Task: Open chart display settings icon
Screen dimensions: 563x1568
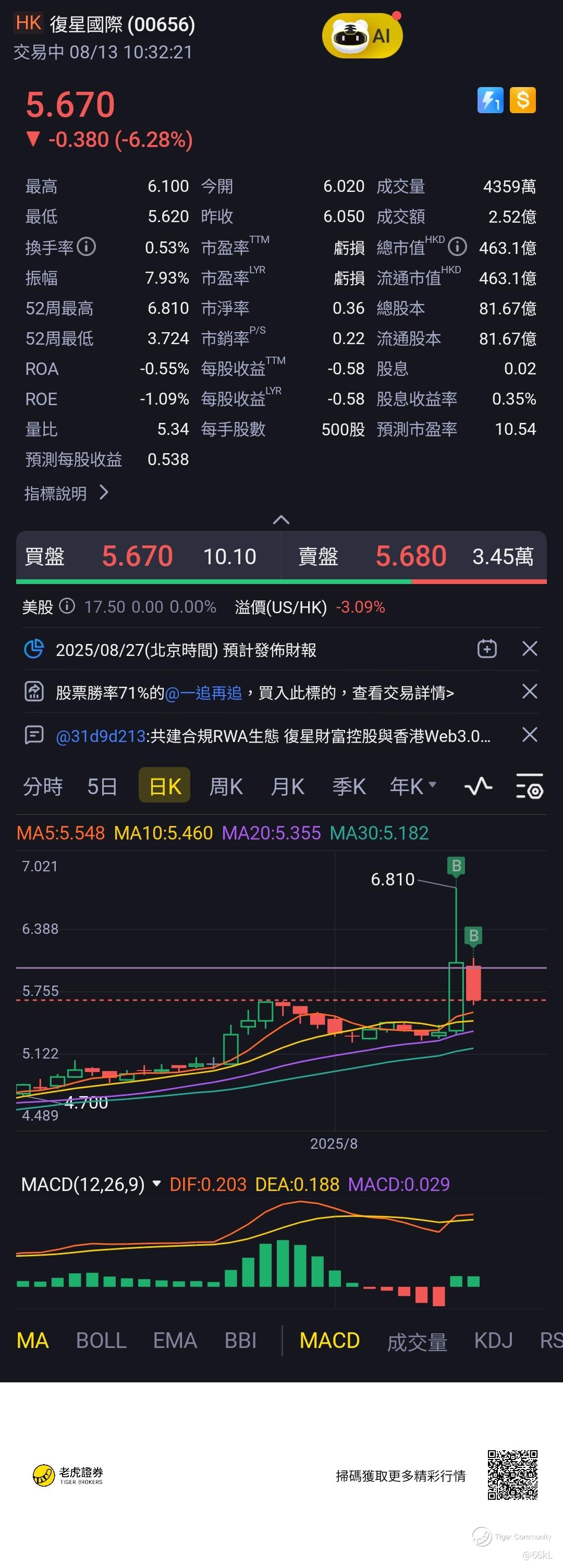Action: 529,786
